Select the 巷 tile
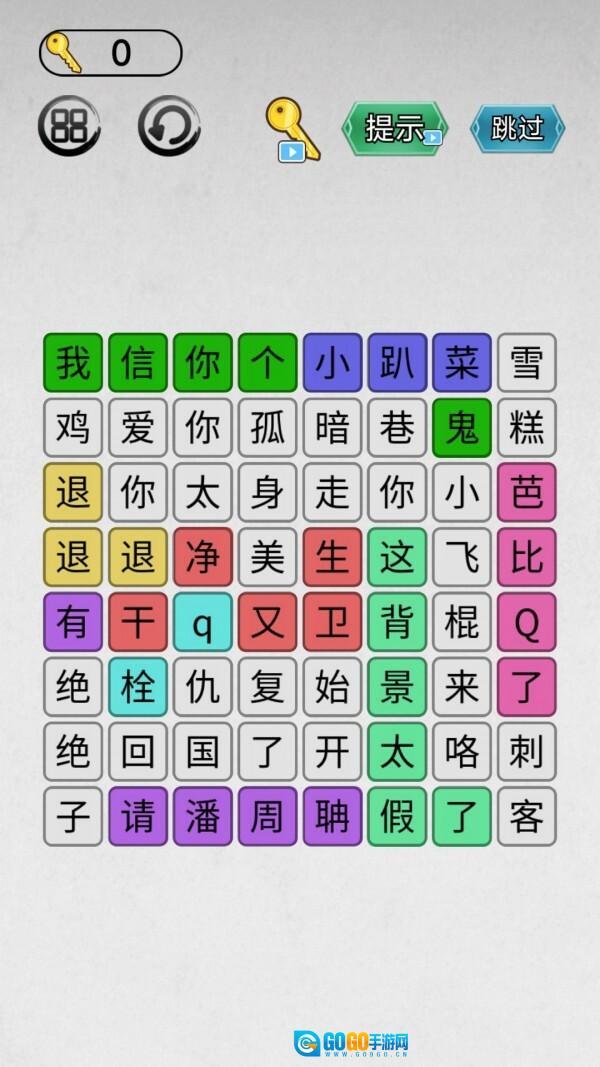Screen dimensions: 600x1067 [x=397, y=427]
